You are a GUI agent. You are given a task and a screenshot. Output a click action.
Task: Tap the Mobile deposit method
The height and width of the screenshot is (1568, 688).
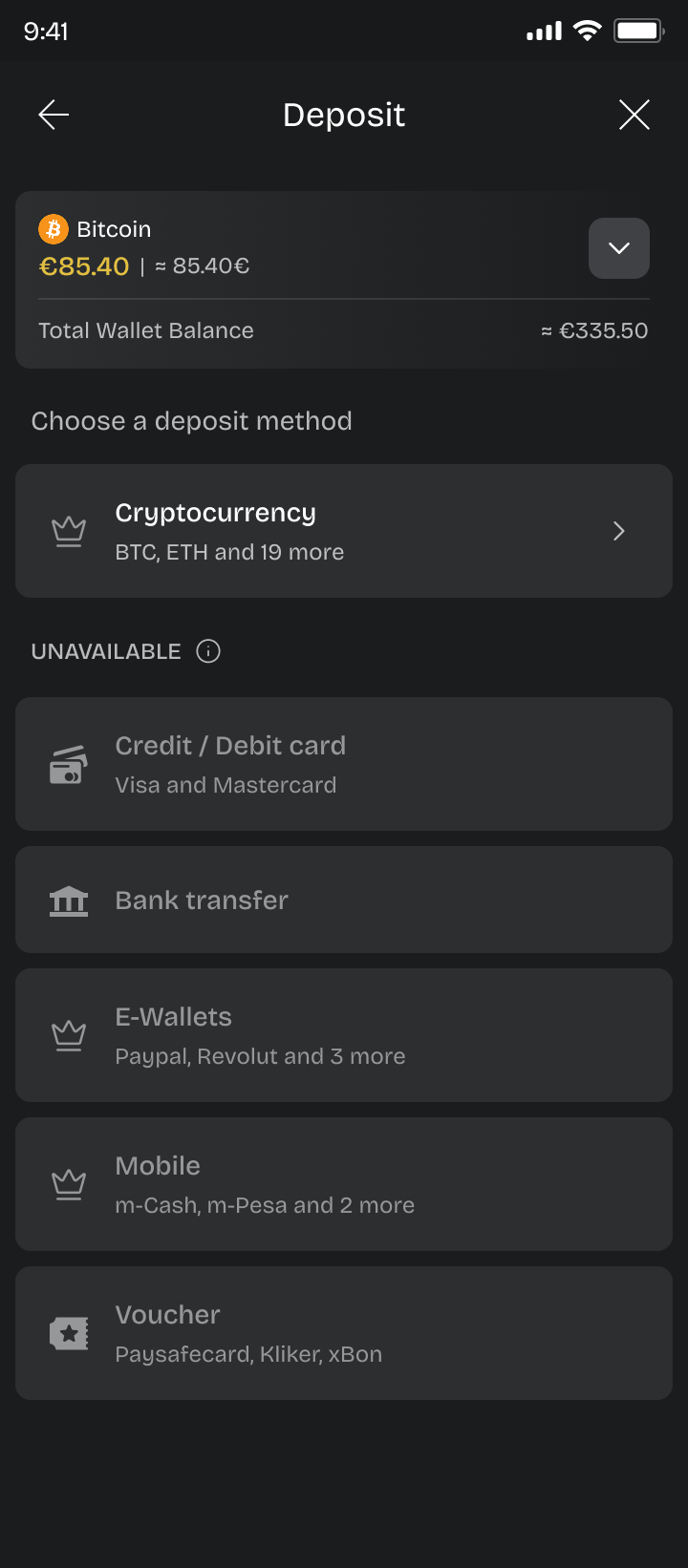[x=344, y=1184]
